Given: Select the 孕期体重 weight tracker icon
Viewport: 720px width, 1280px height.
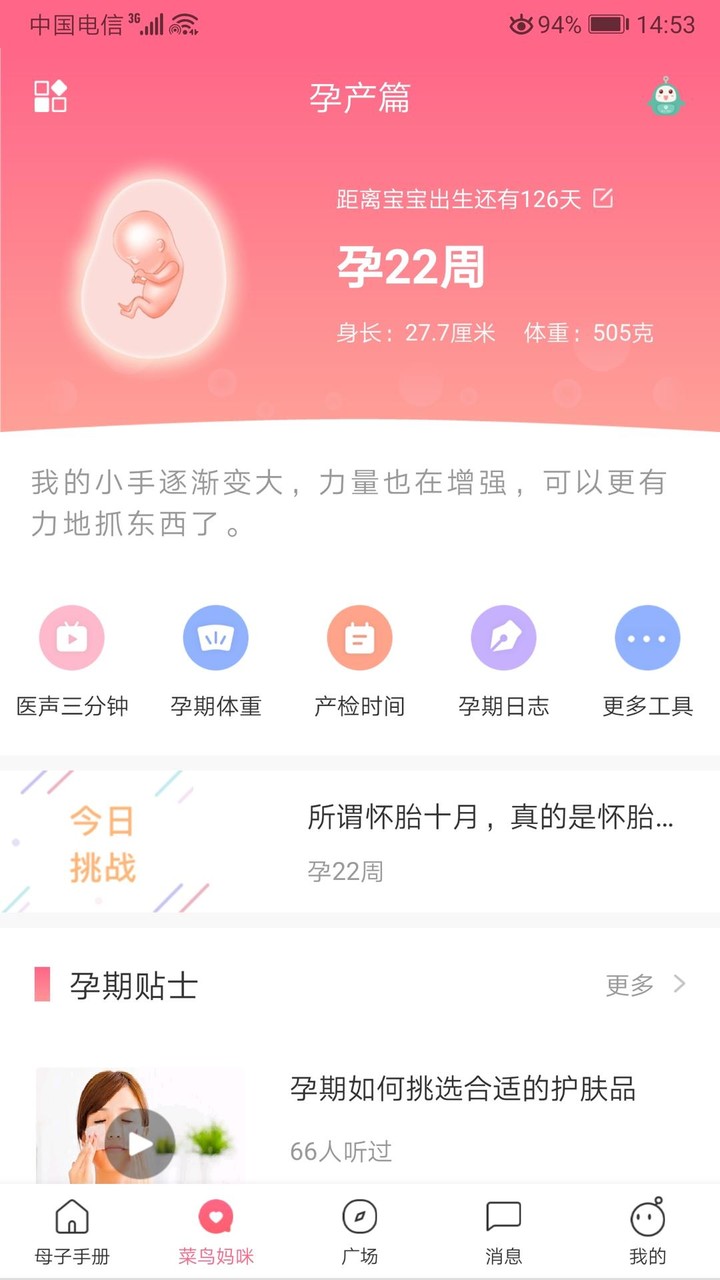Looking at the screenshot, I should tap(216, 637).
